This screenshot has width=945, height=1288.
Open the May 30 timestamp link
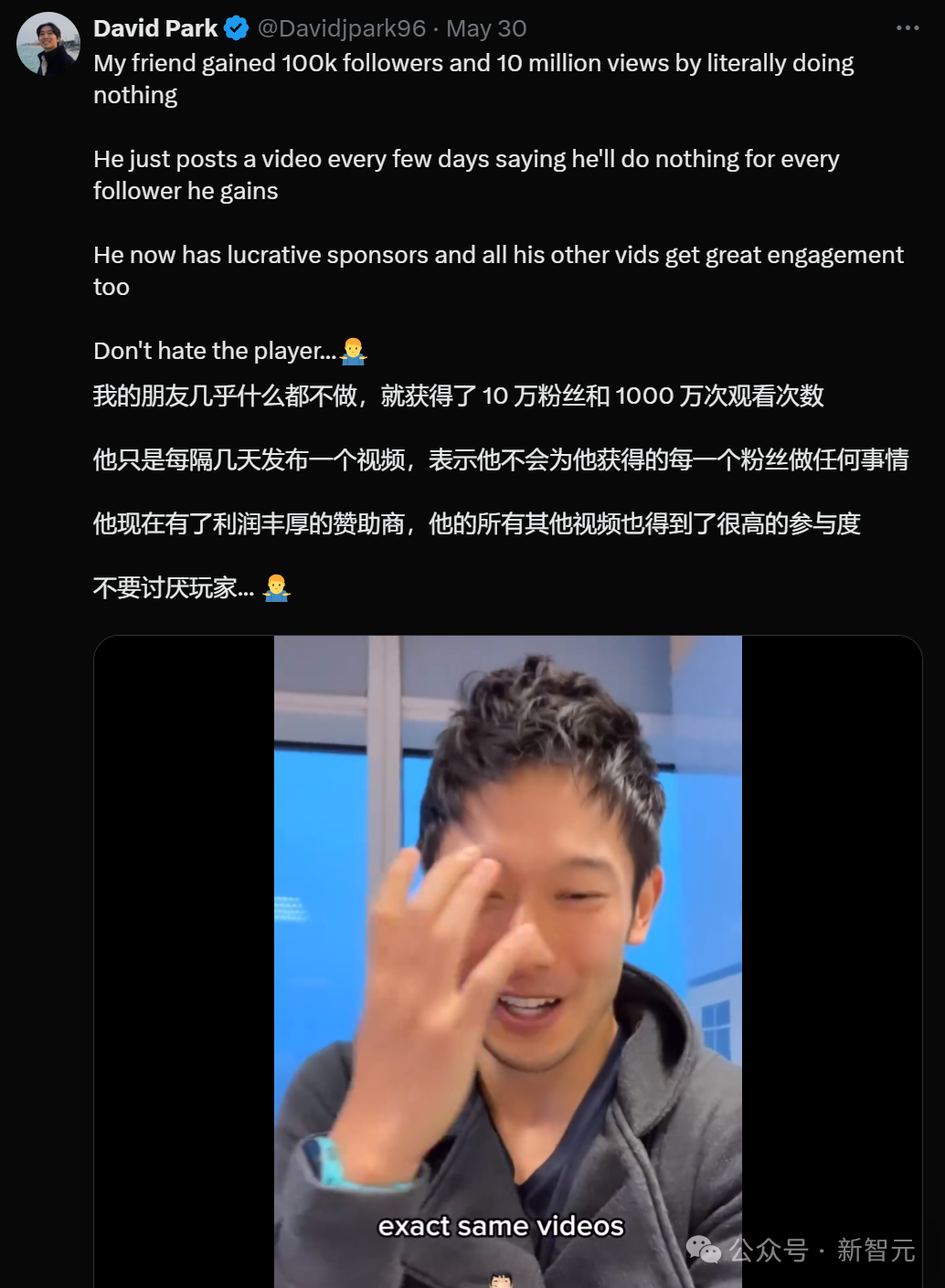click(486, 28)
